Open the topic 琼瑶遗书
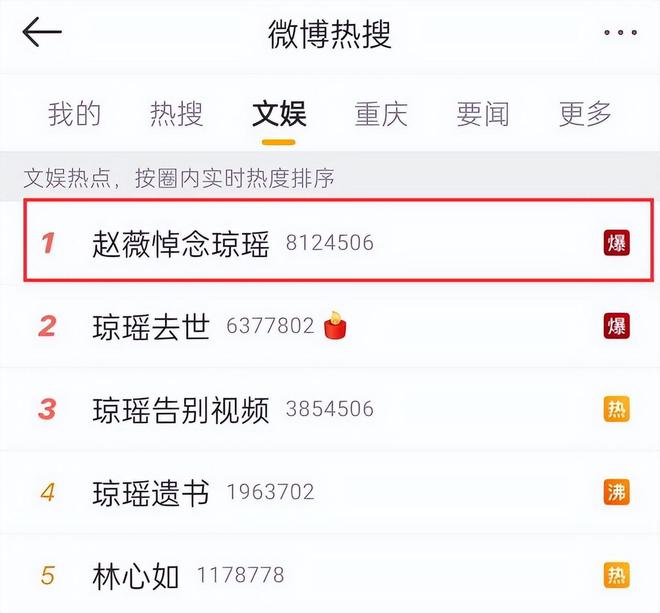 151,492
